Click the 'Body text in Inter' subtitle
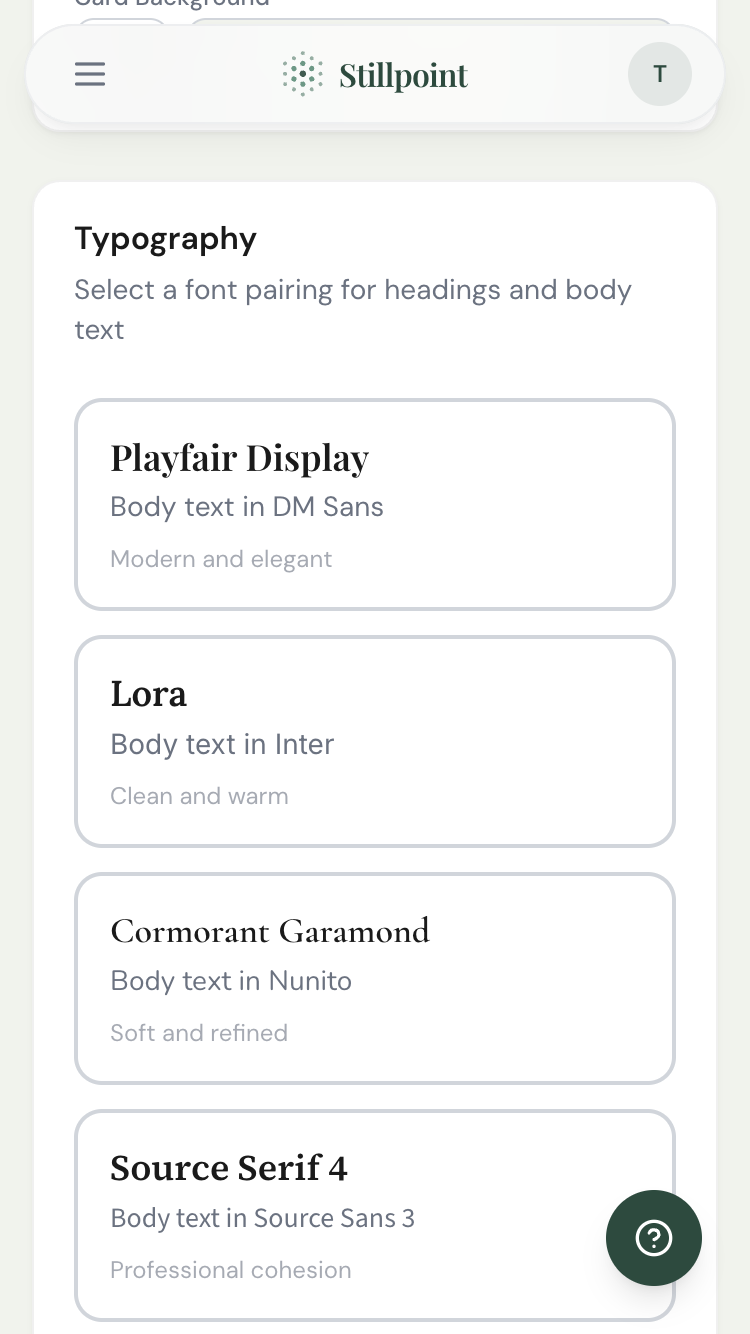This screenshot has height=1334, width=750. (x=222, y=744)
